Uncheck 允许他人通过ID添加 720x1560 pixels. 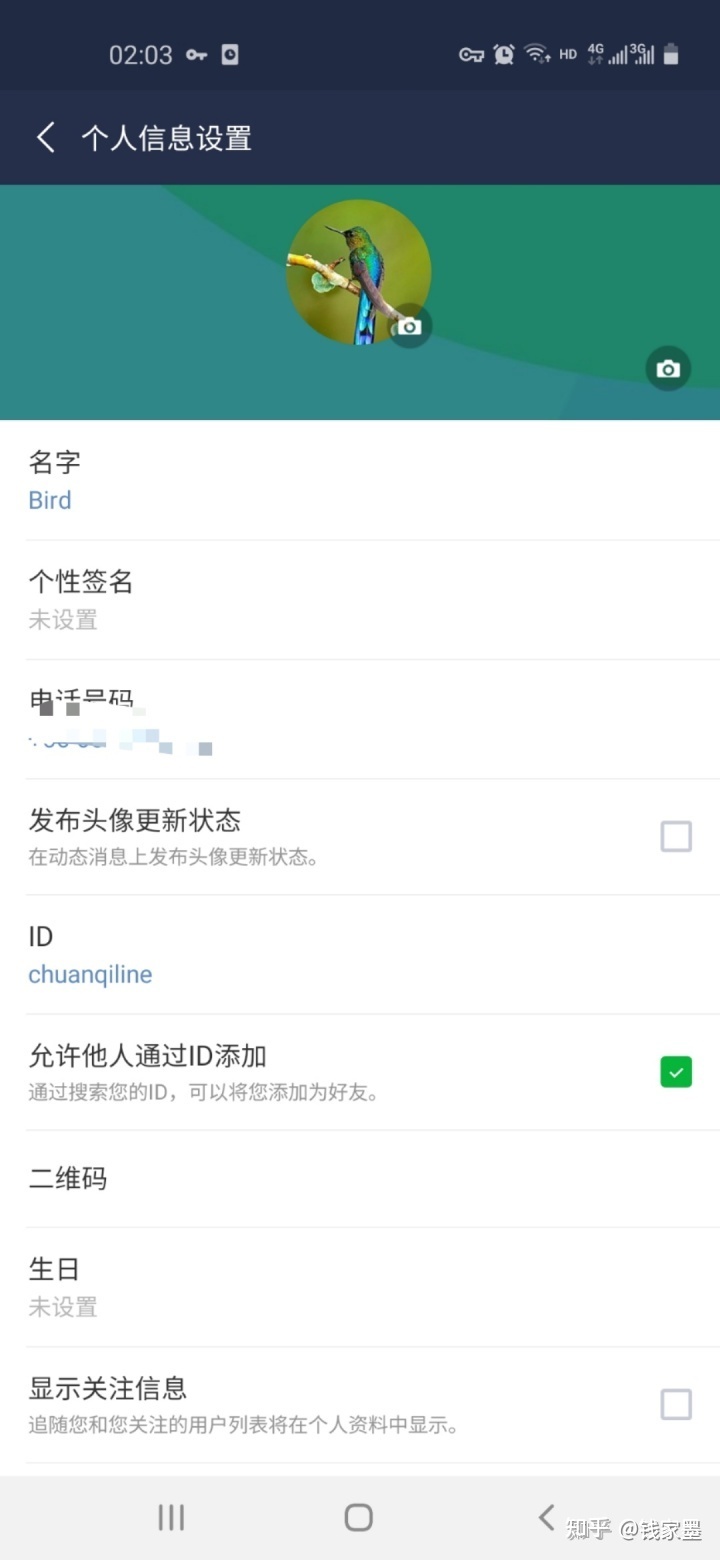(x=676, y=1072)
